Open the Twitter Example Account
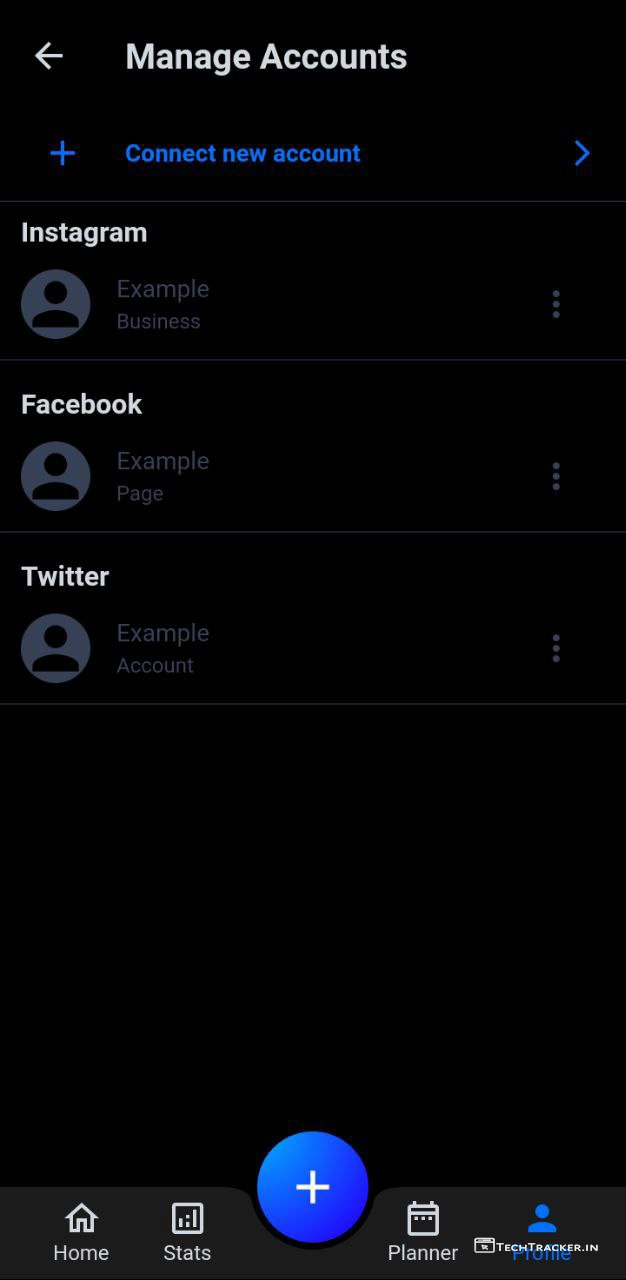This screenshot has height=1280, width=626. click(x=163, y=648)
